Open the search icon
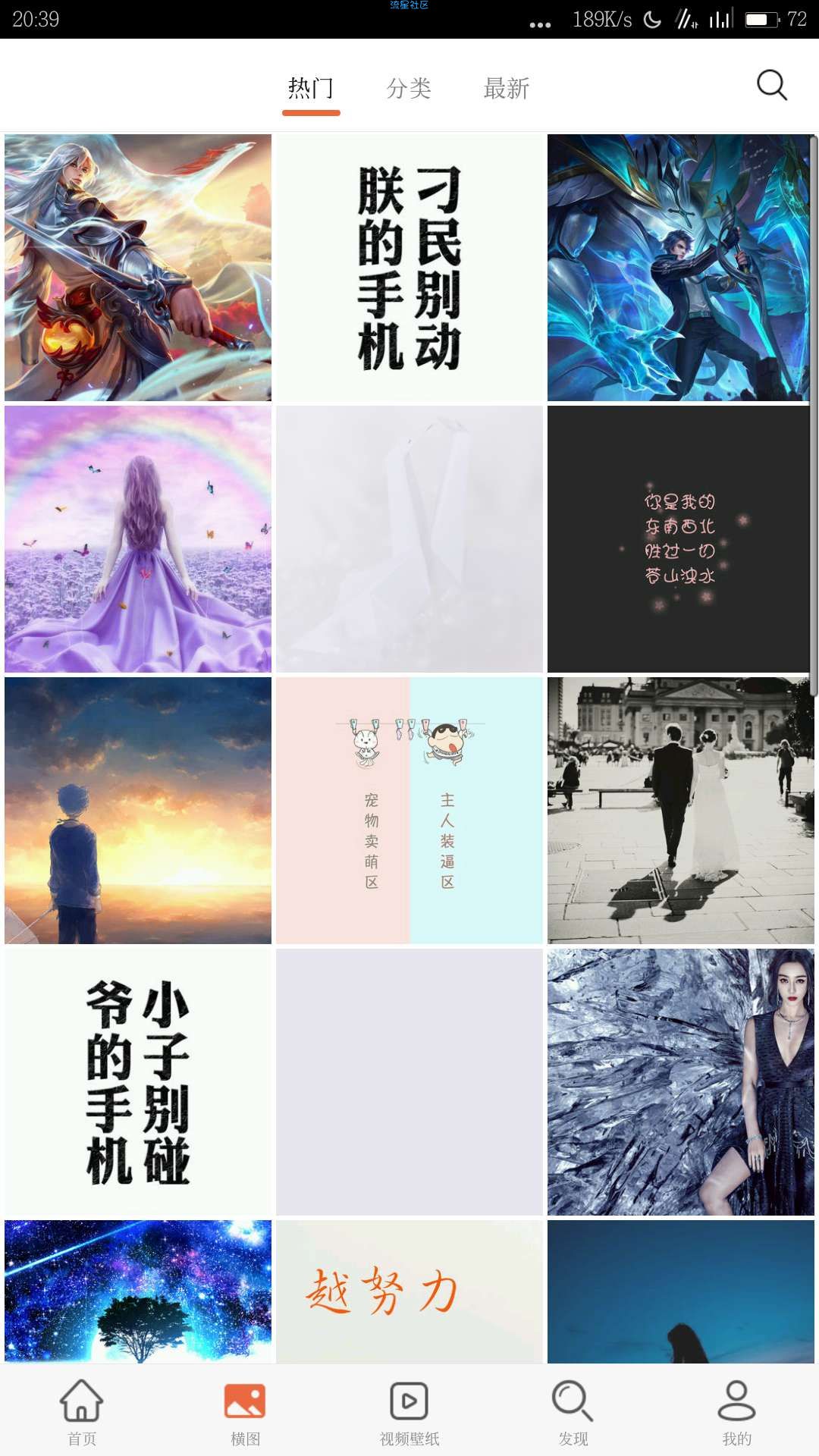 coord(772,86)
